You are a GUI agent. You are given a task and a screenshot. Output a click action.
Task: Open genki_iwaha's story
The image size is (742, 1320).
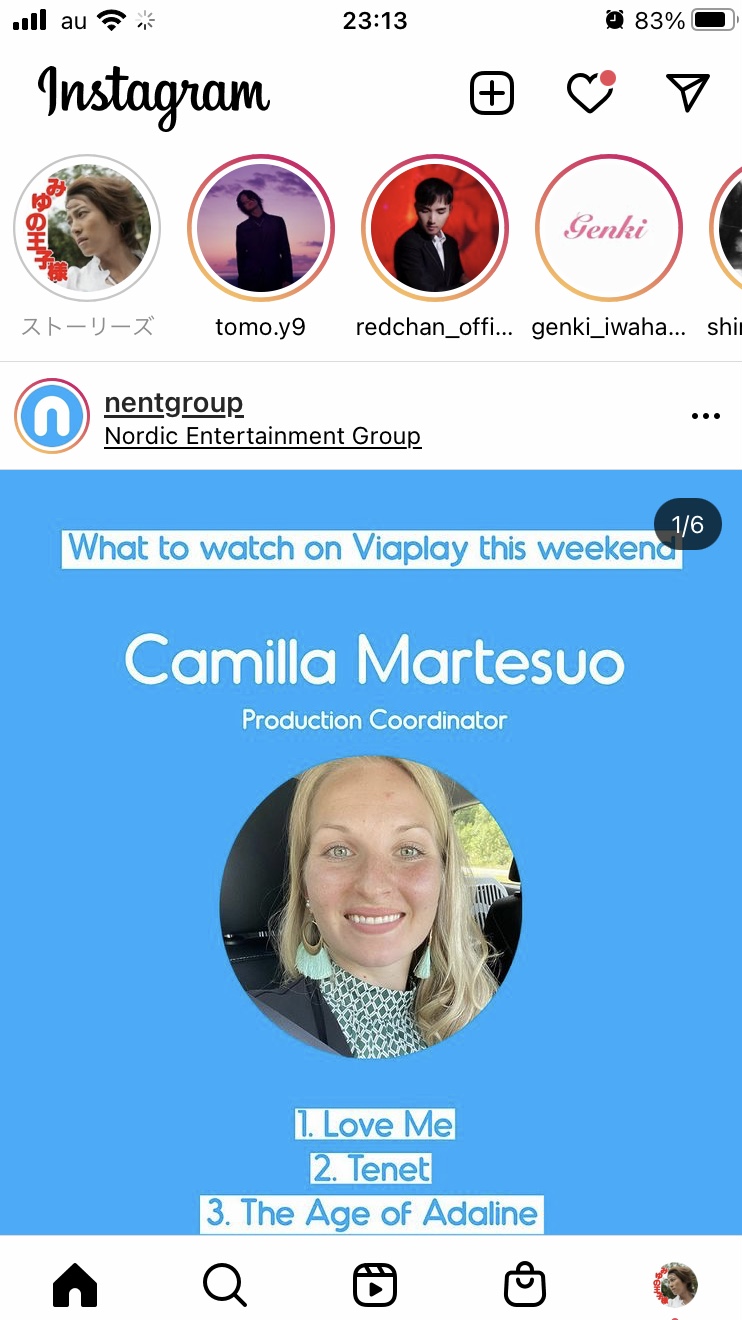(x=608, y=228)
